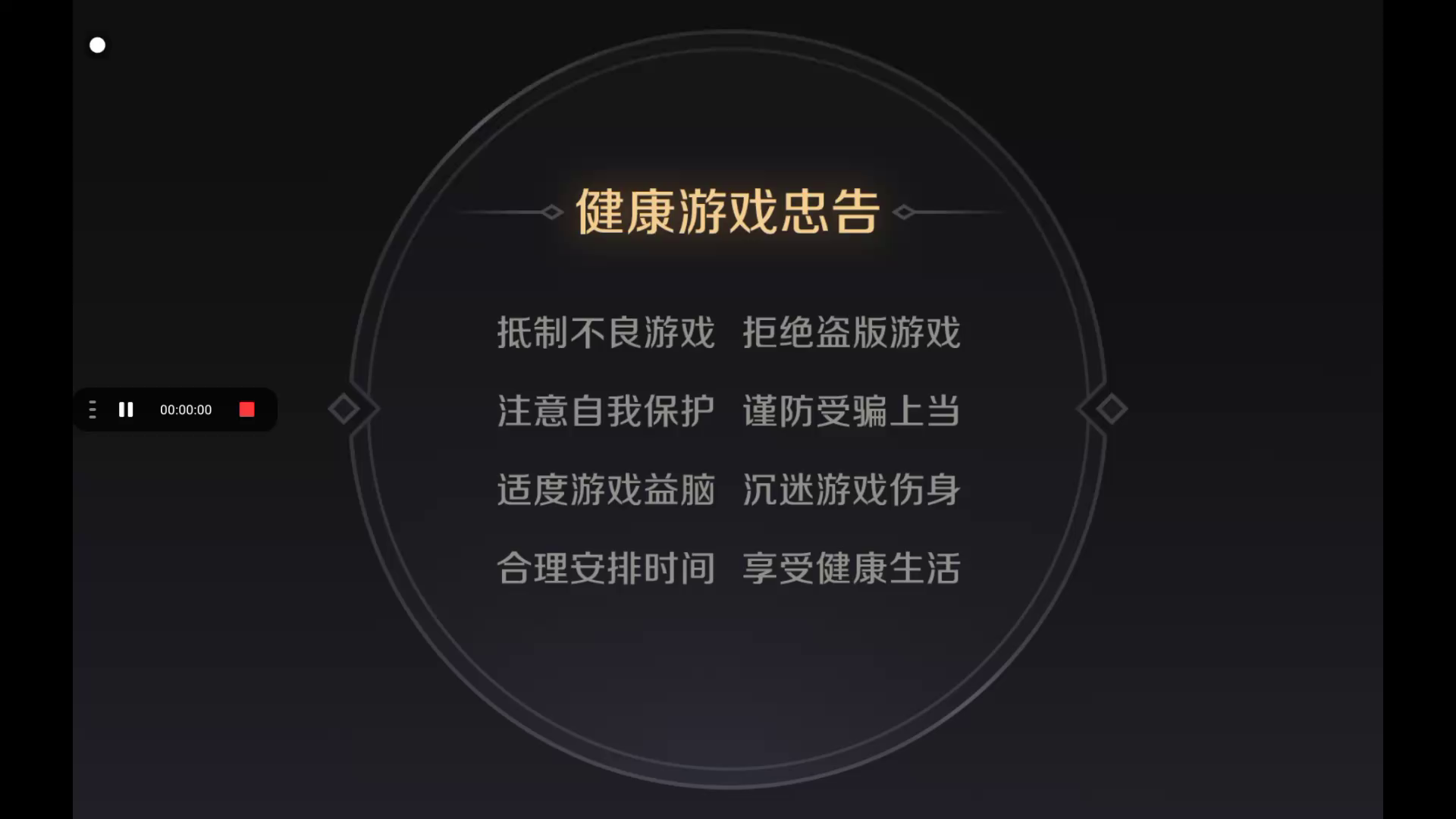Stop the screen recording
The height and width of the screenshot is (819, 1456).
pos(247,409)
